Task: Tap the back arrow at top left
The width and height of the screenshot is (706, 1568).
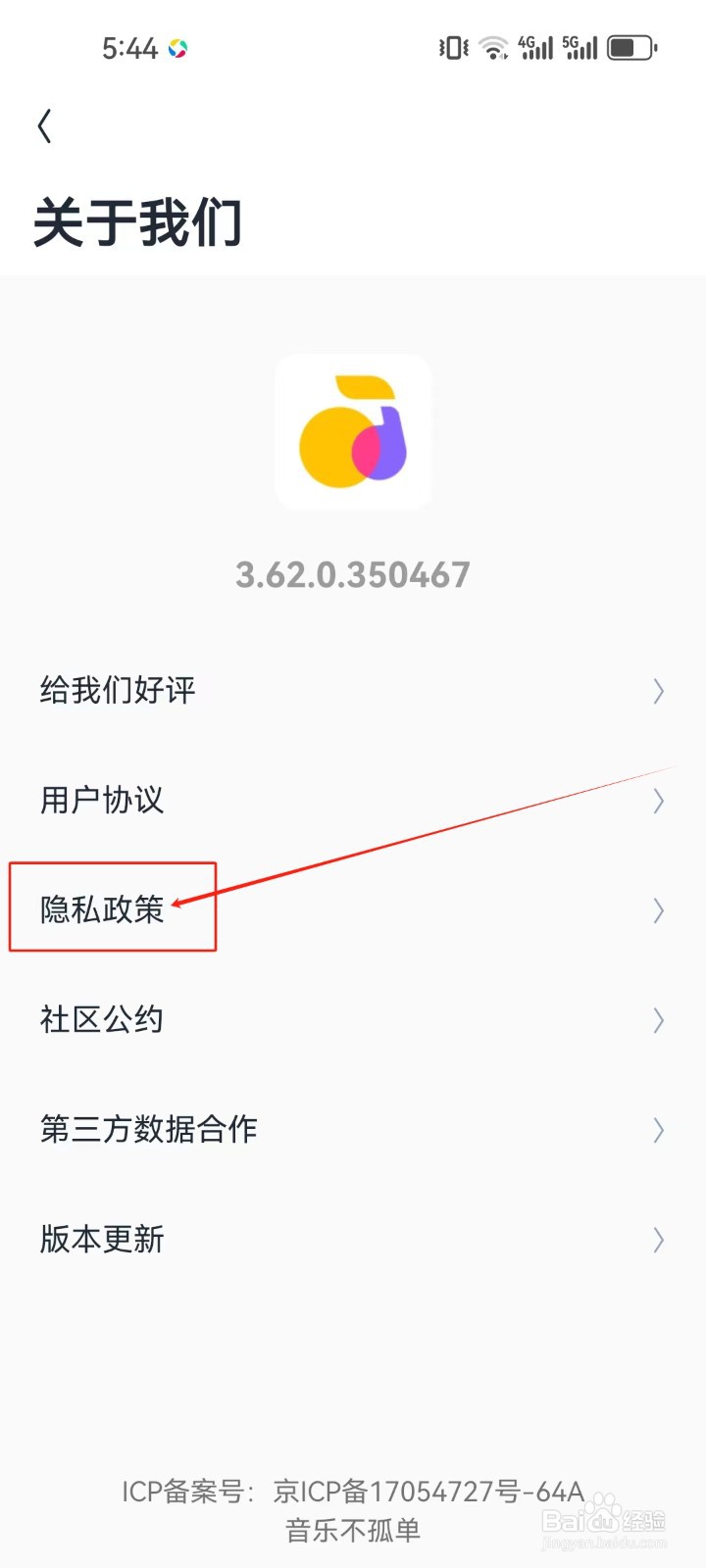Action: click(x=43, y=125)
